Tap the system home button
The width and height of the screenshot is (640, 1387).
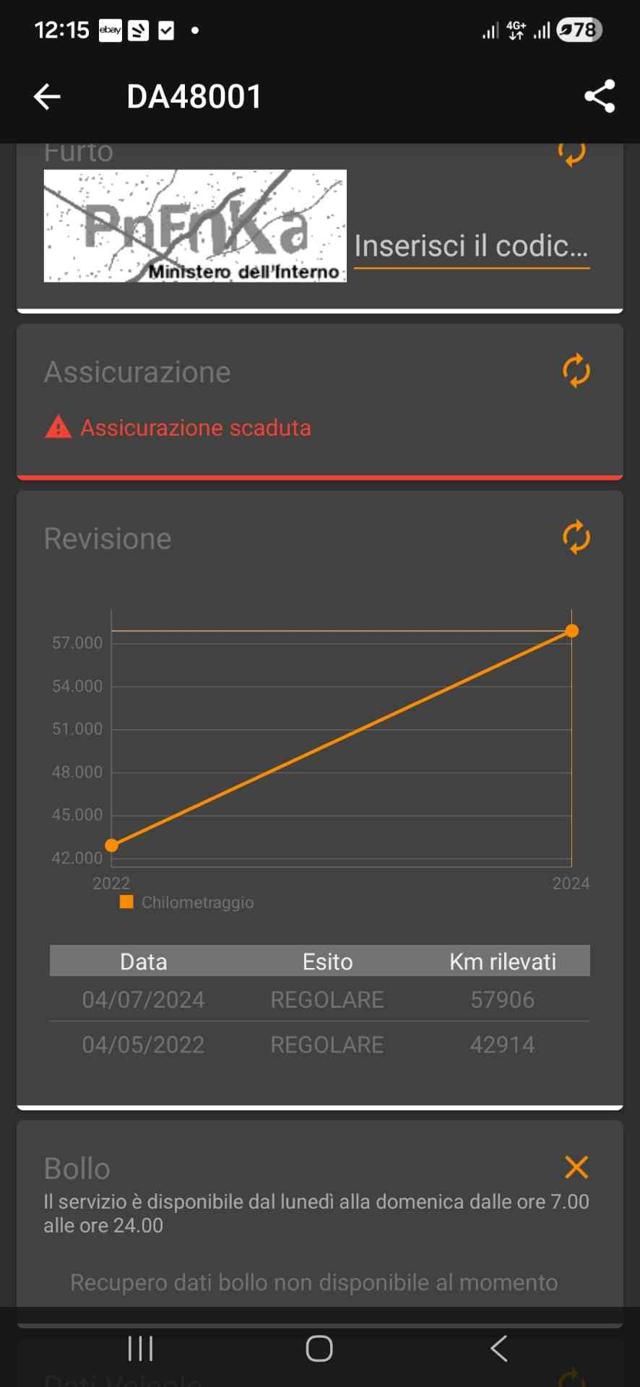click(319, 1348)
